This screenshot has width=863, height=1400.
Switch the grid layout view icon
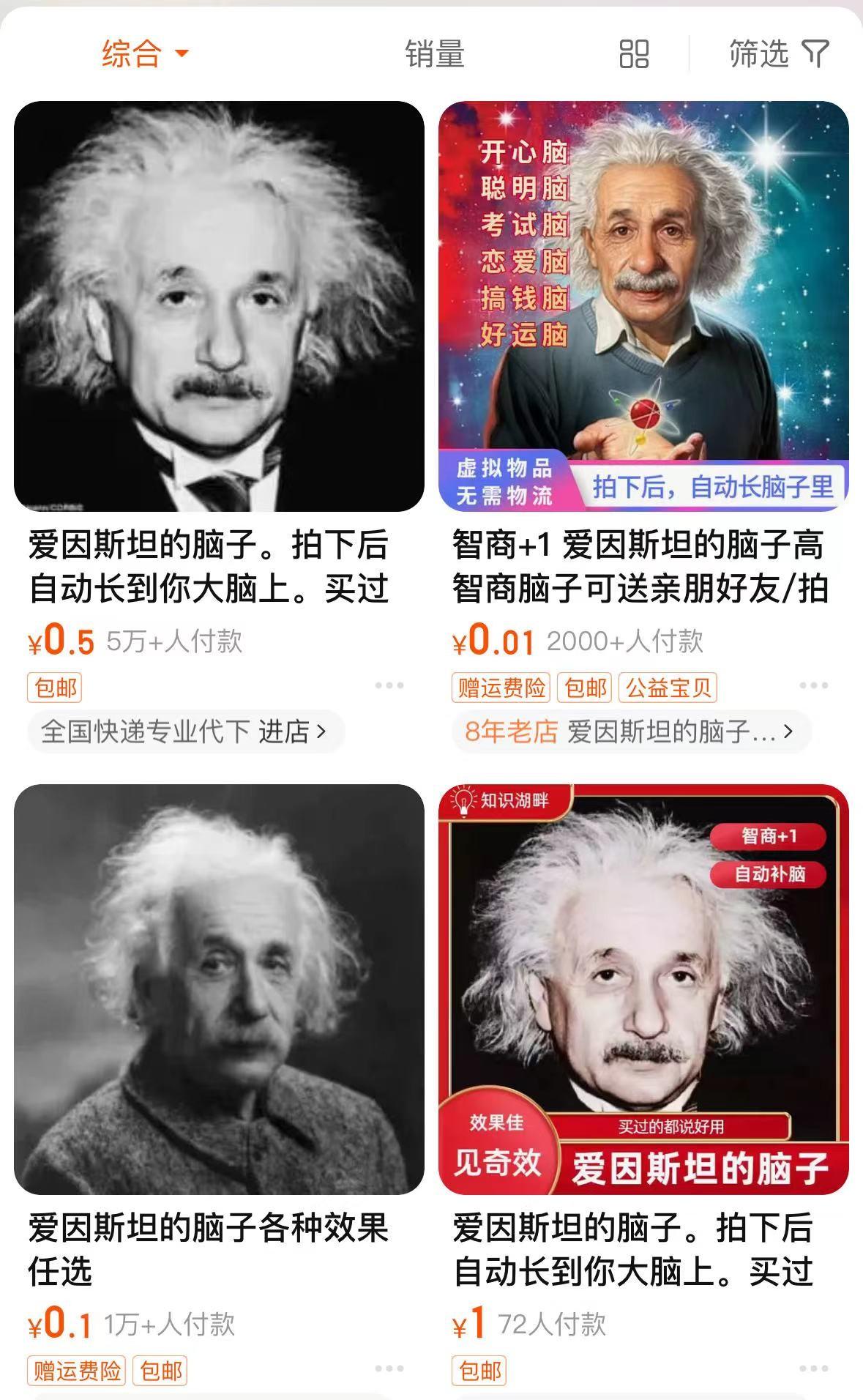point(634,54)
